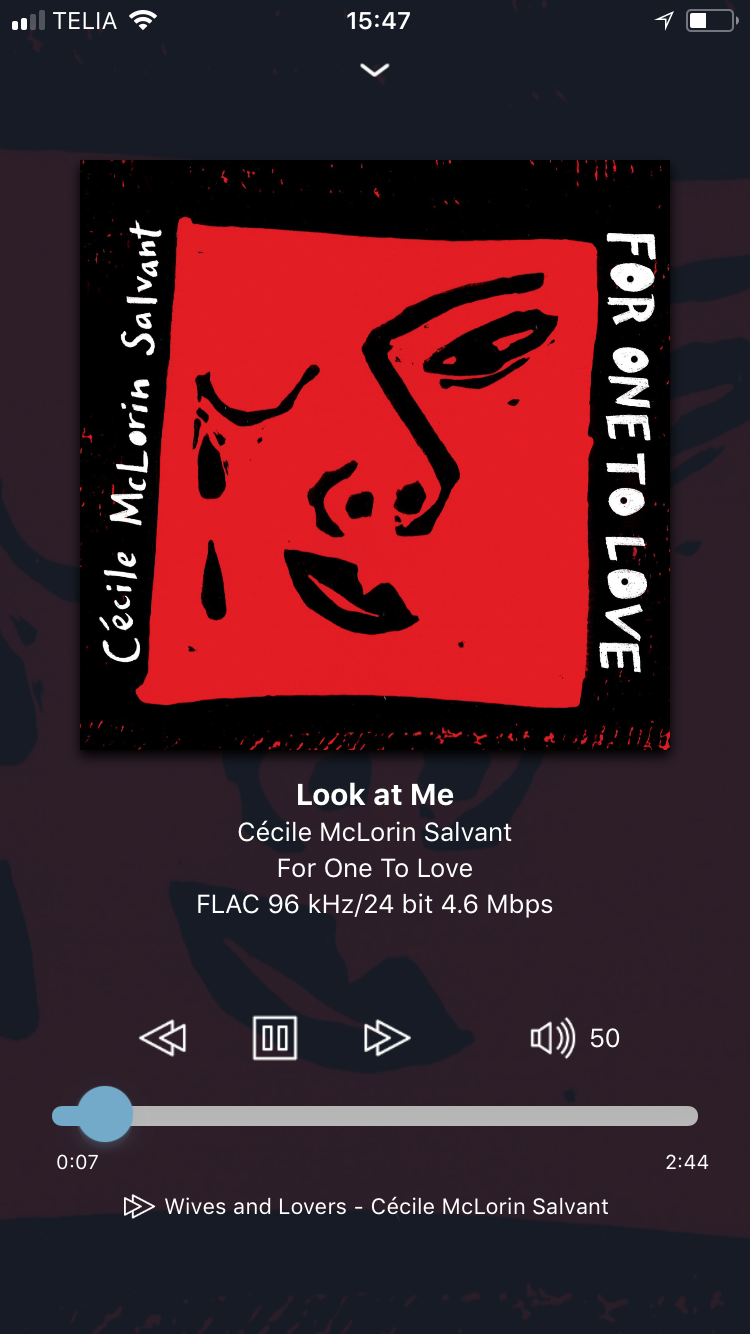
Task: Open the volume control speaker icon
Action: tap(552, 1038)
